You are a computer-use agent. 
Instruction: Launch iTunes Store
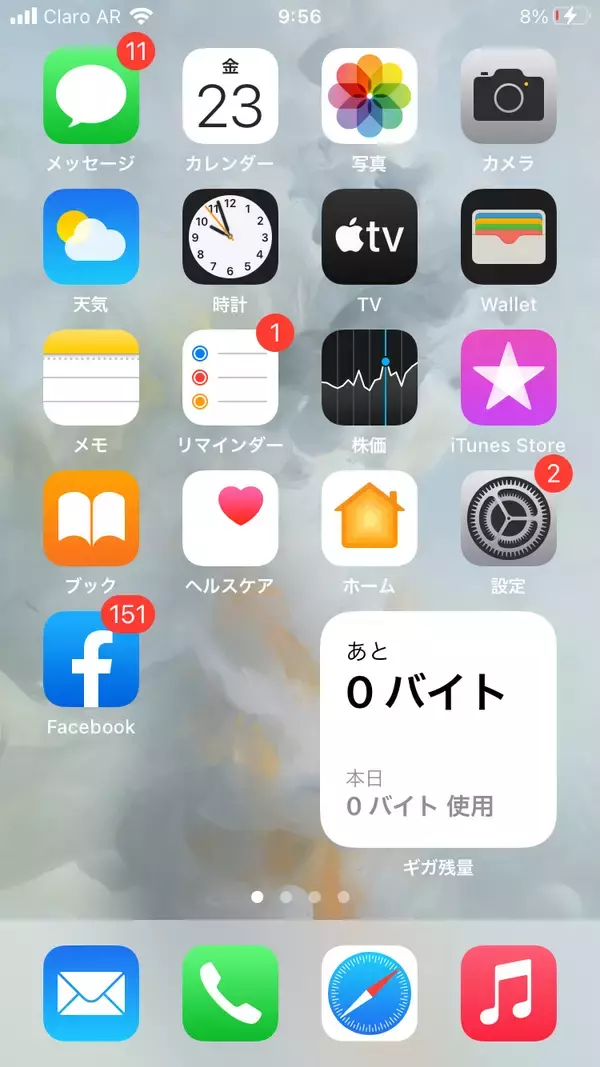[508, 378]
